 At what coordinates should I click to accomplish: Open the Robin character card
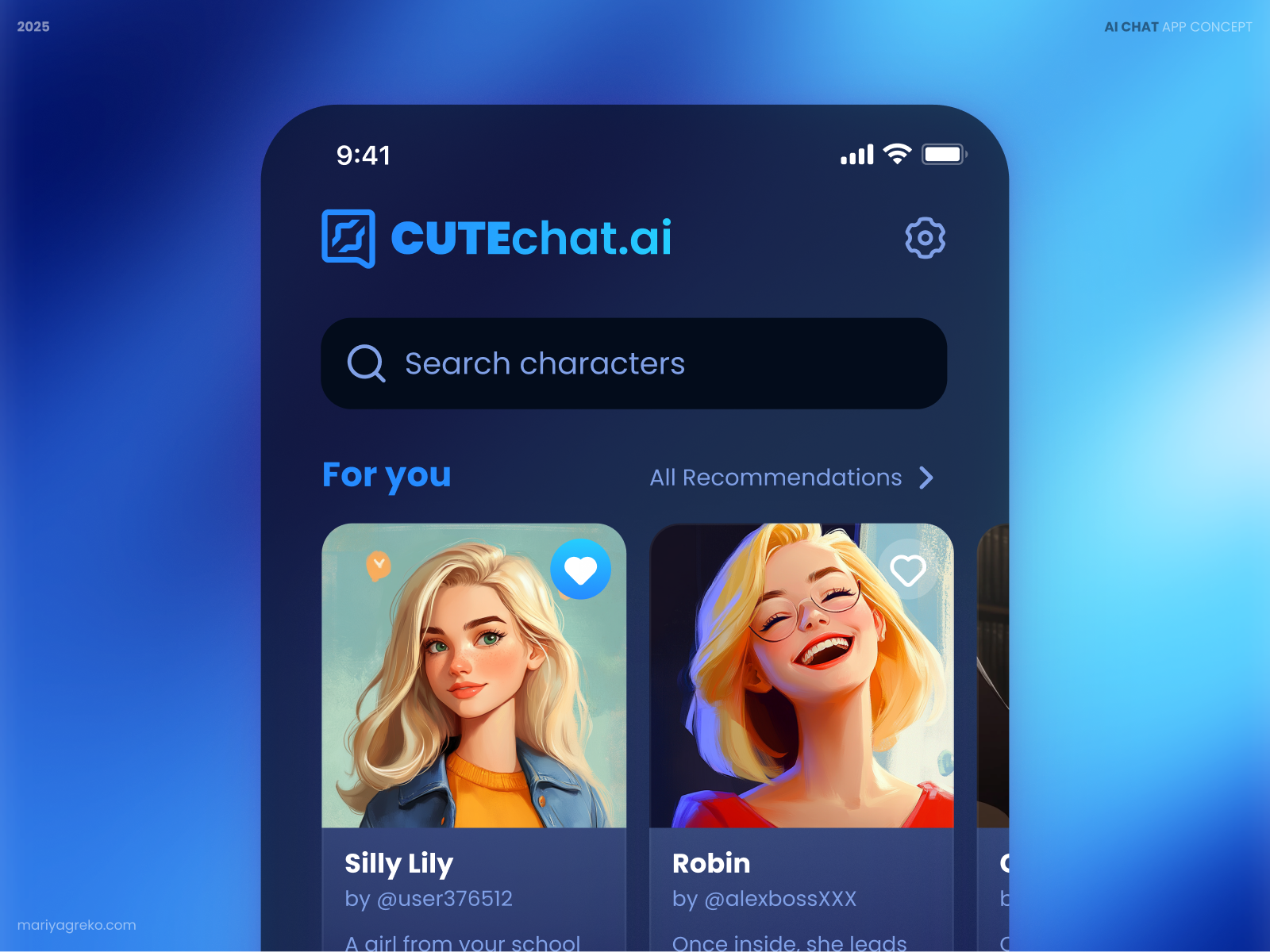pyautogui.click(x=801, y=714)
